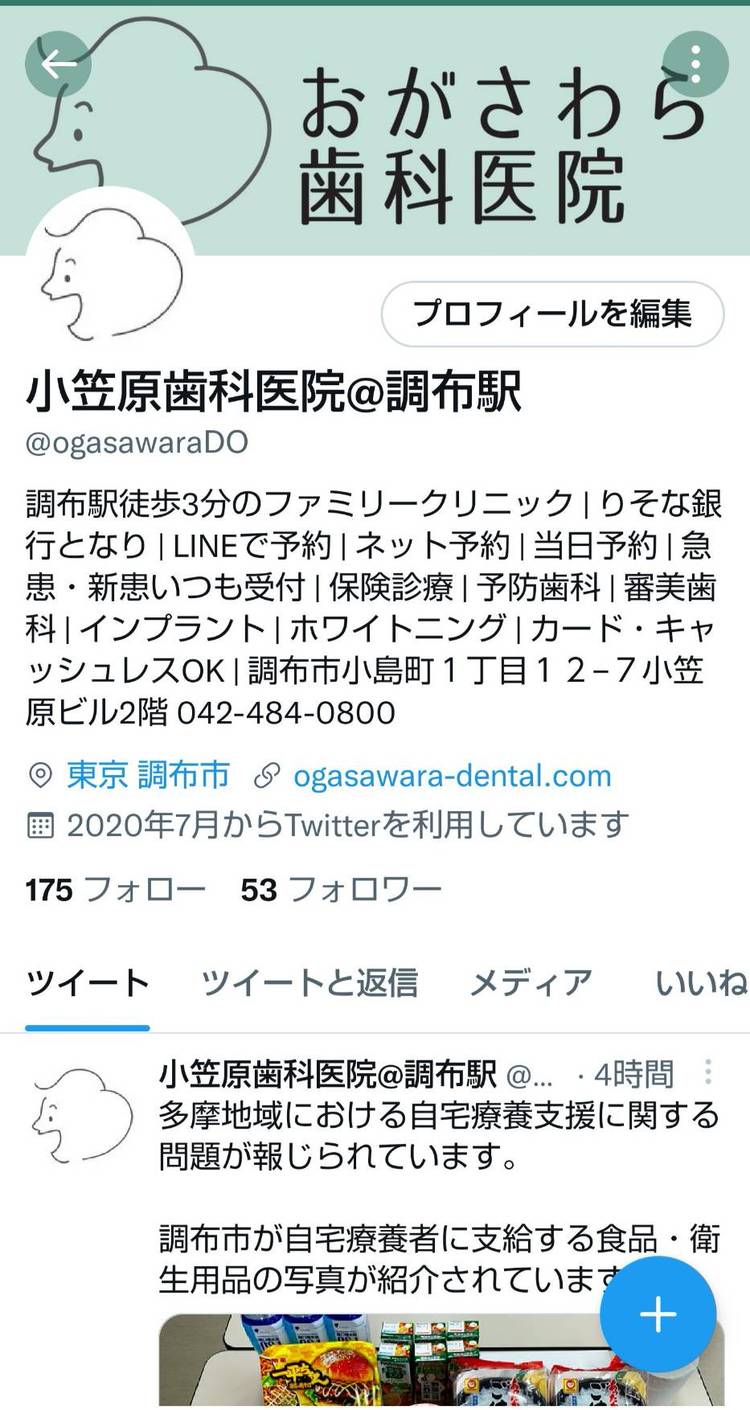750x1410 pixels.
Task: Open the profile overflow menu
Action: (696, 64)
